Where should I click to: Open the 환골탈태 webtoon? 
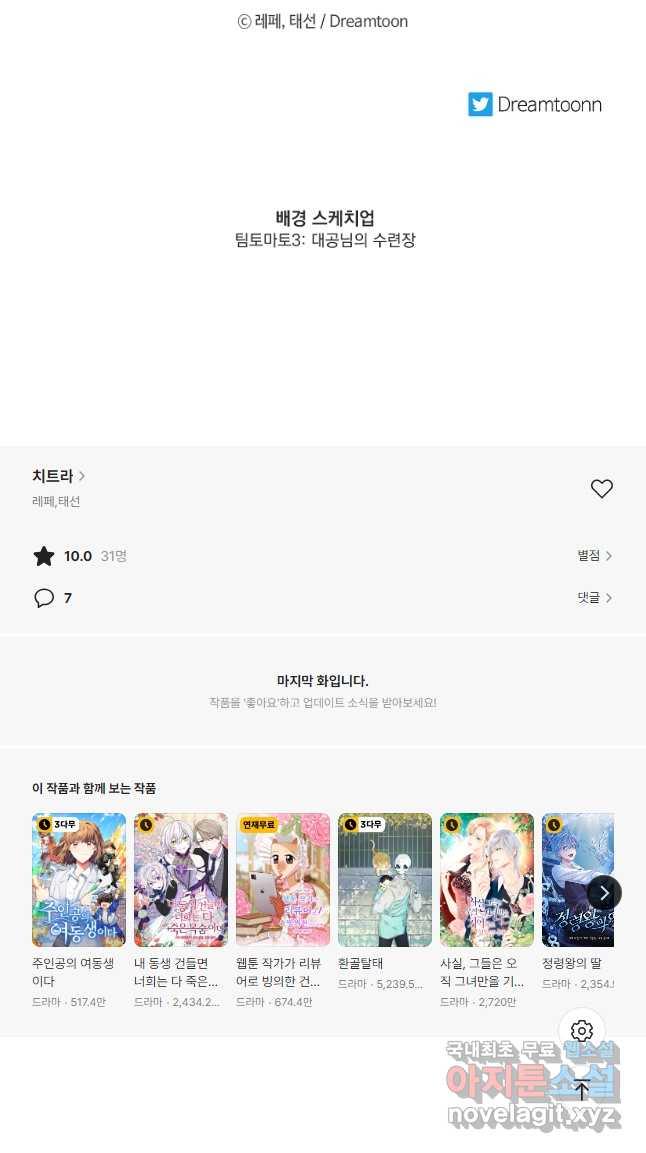(x=385, y=880)
